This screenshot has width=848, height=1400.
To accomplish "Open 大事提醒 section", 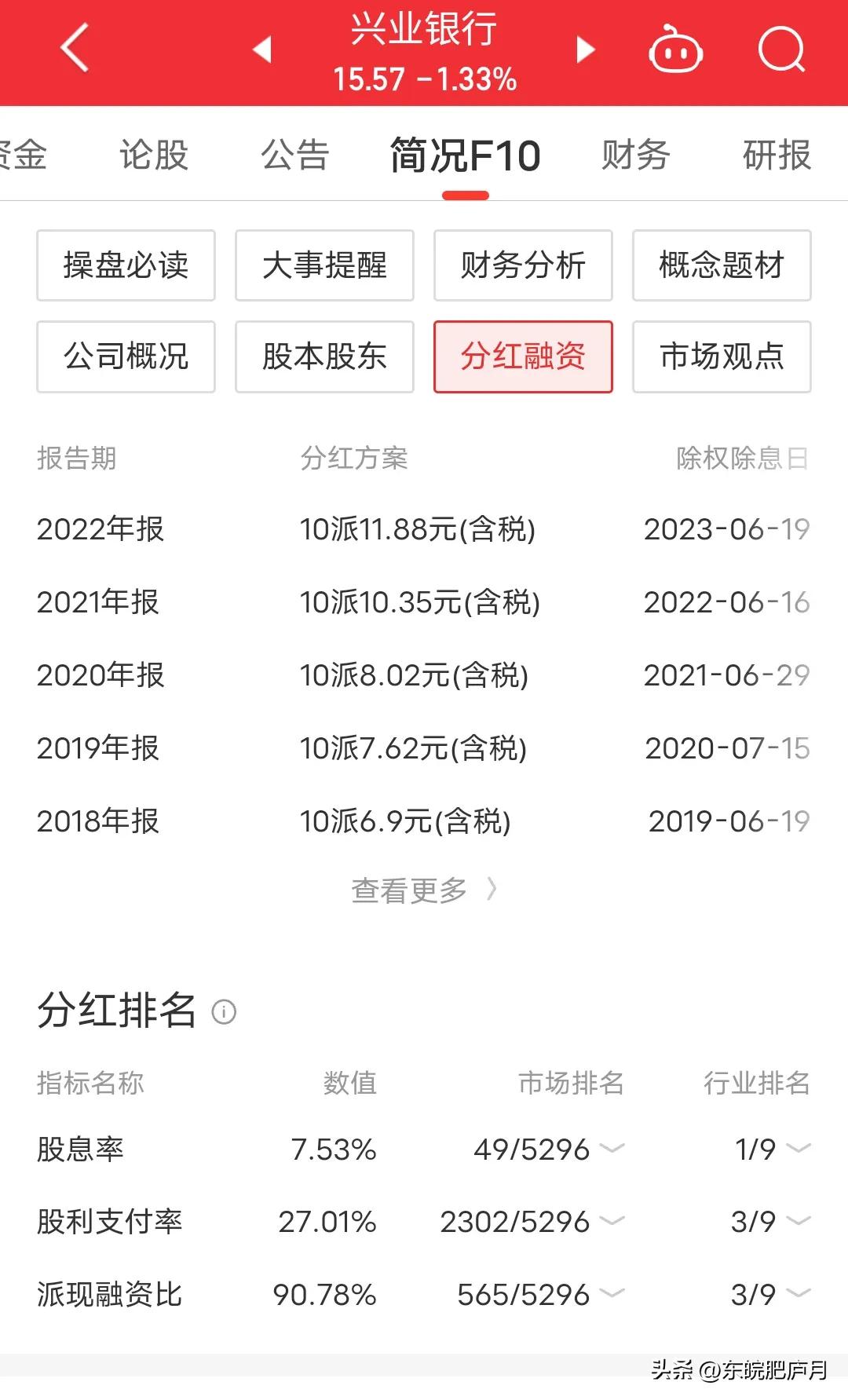I will [324, 265].
